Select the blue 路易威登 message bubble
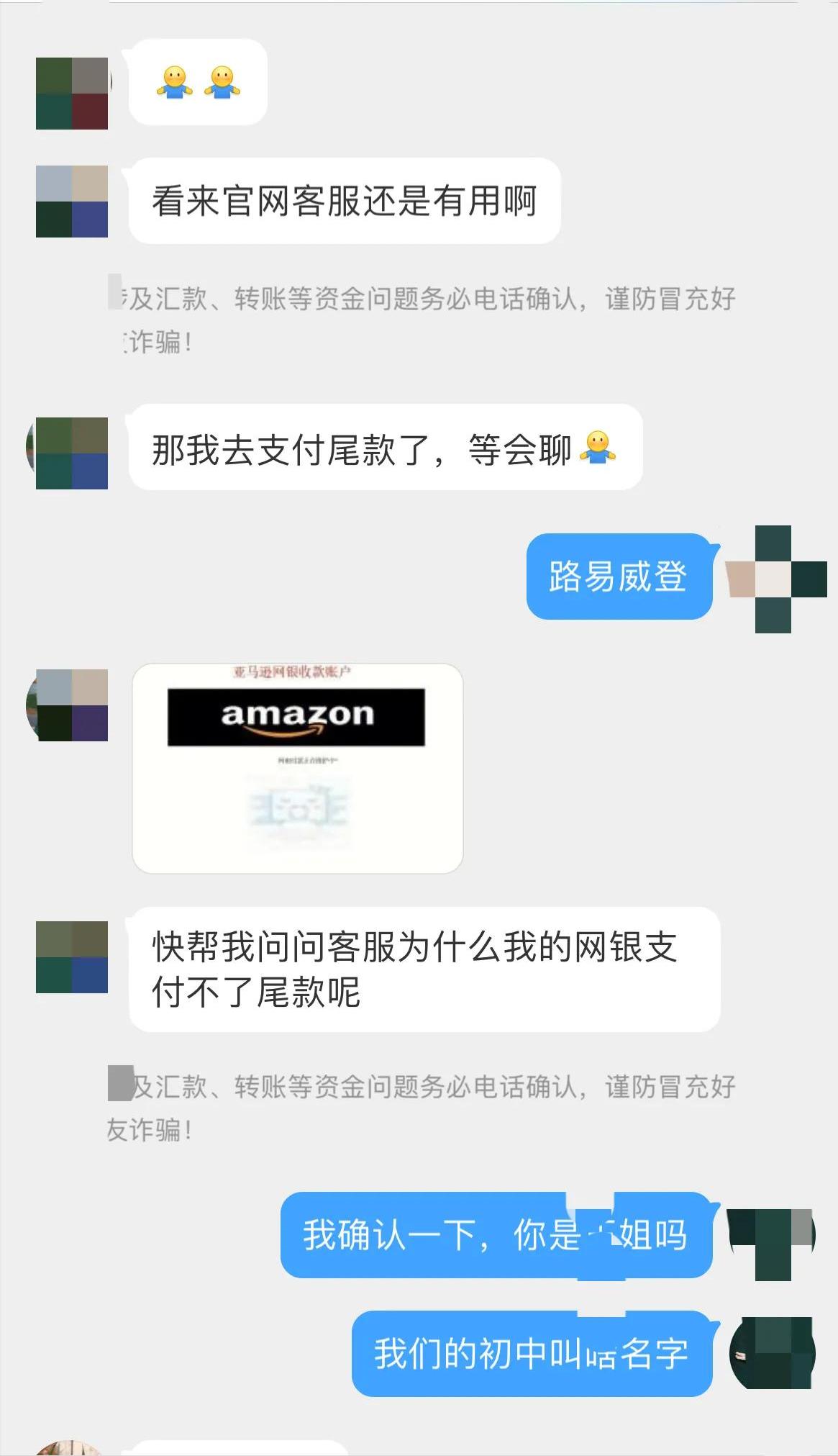Viewport: 838px width, 1456px height. coord(620,579)
